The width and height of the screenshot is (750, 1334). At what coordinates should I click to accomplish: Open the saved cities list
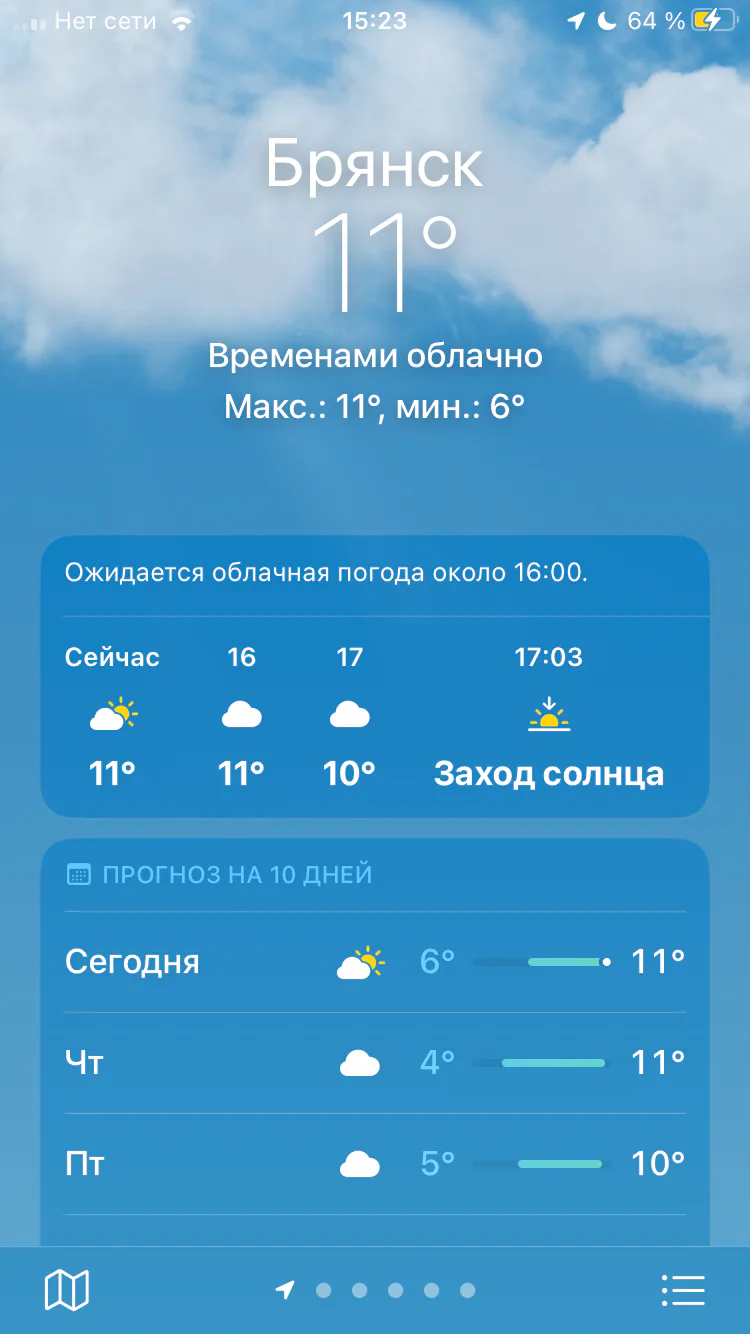[x=683, y=1290]
